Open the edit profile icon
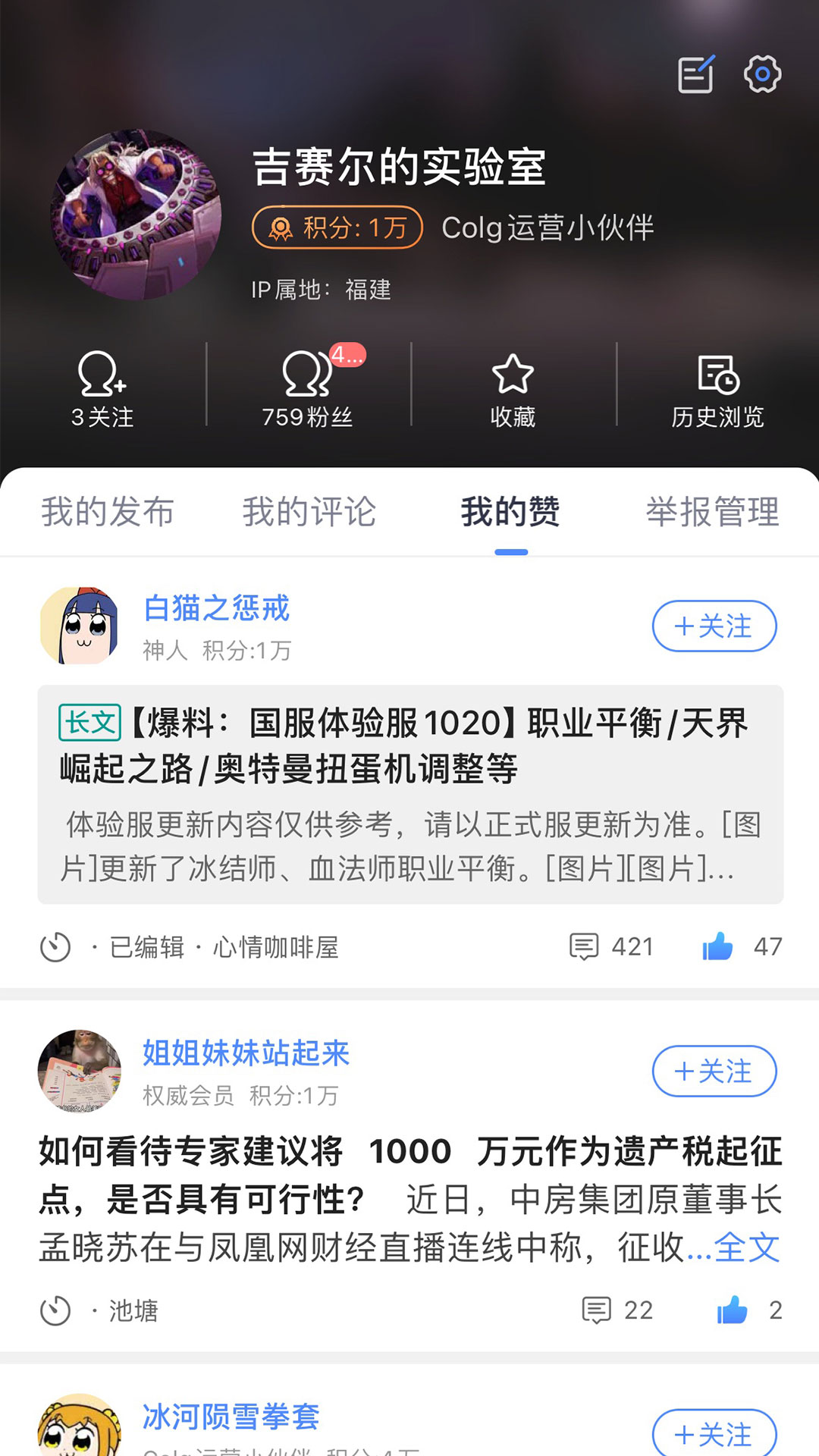Screen dimensions: 819x1456 click(695, 74)
